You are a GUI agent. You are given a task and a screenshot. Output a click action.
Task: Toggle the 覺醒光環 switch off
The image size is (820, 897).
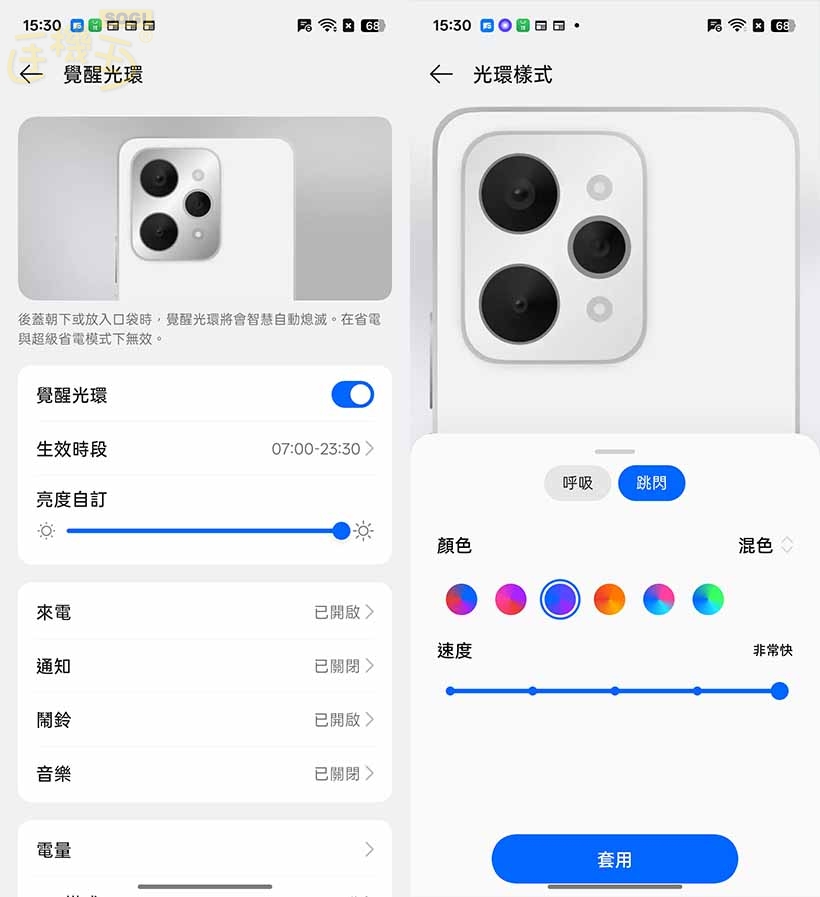click(x=352, y=395)
